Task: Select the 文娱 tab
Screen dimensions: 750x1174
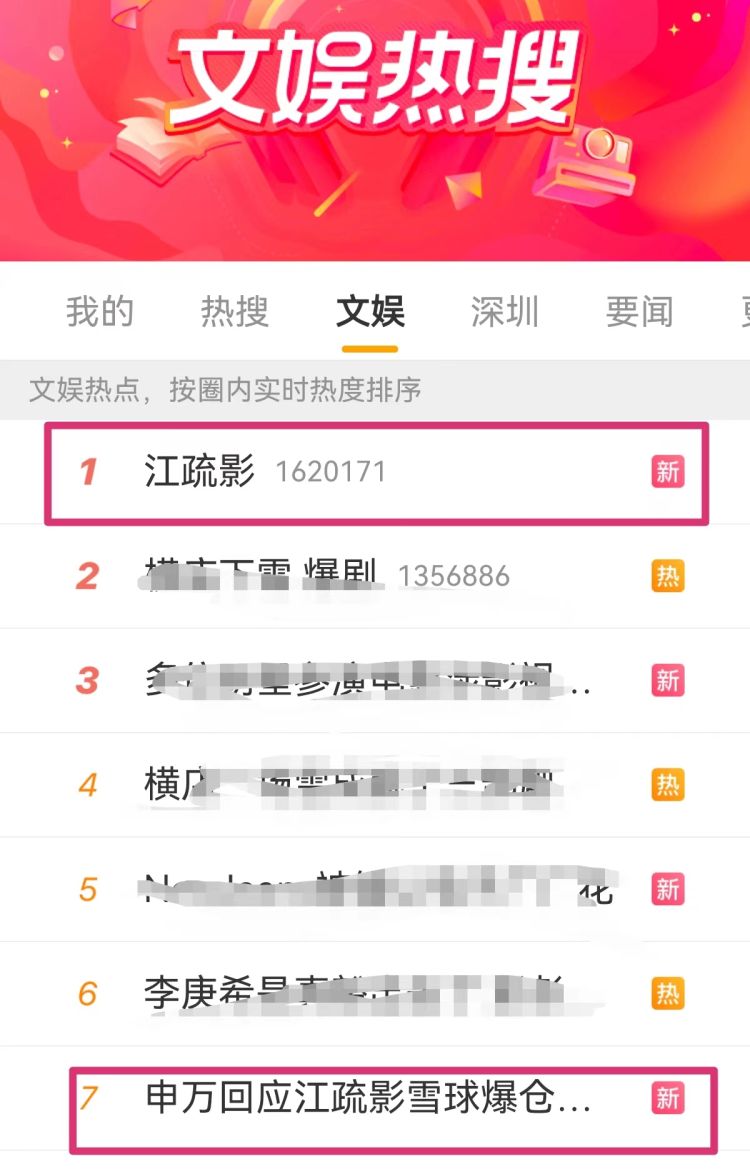Action: (370, 312)
